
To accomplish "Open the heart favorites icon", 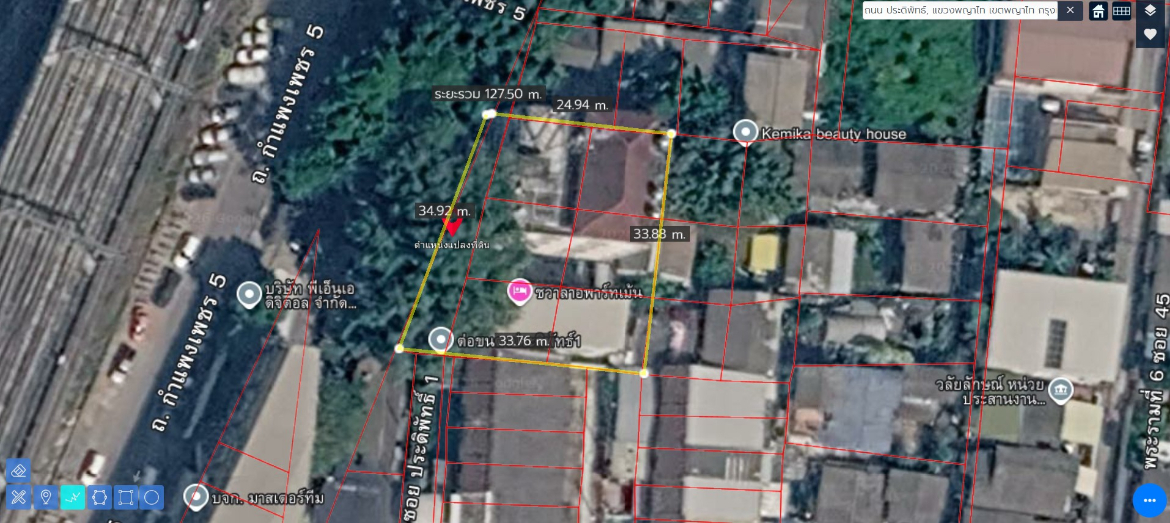I will pos(1150,34).
